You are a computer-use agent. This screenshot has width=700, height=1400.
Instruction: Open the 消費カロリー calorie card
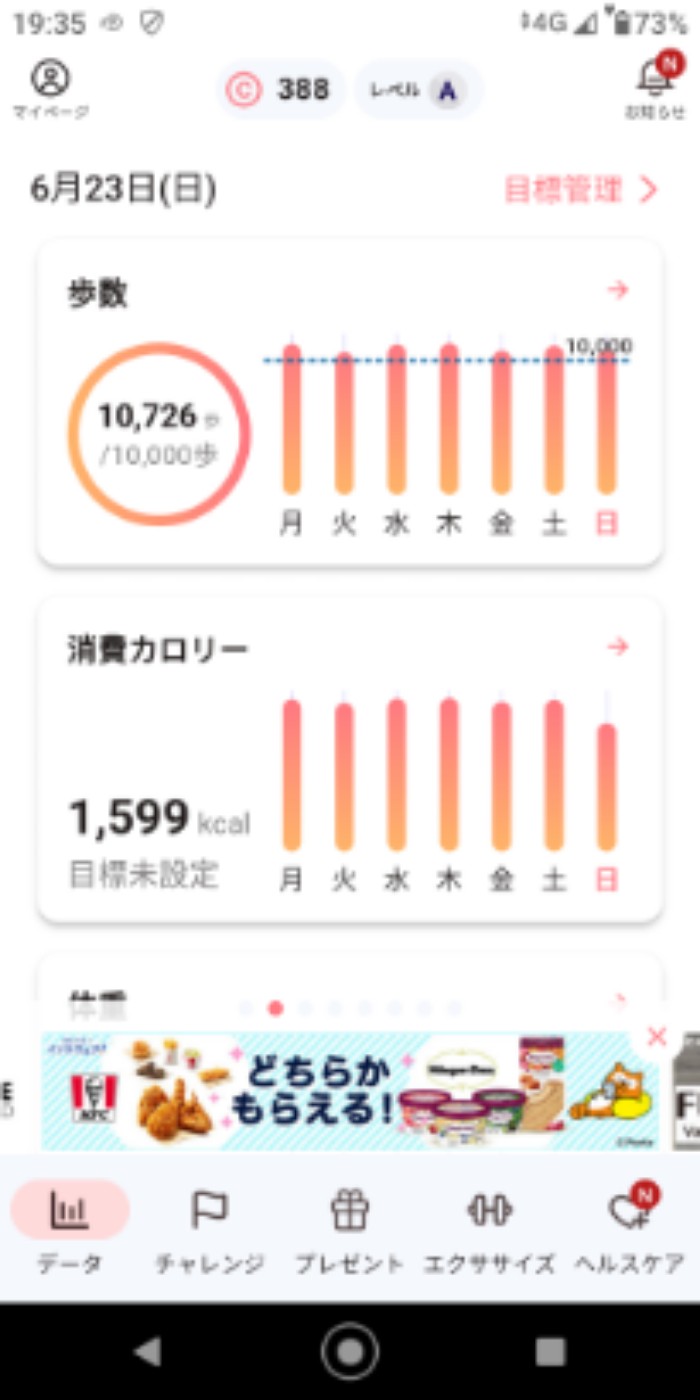click(x=618, y=647)
